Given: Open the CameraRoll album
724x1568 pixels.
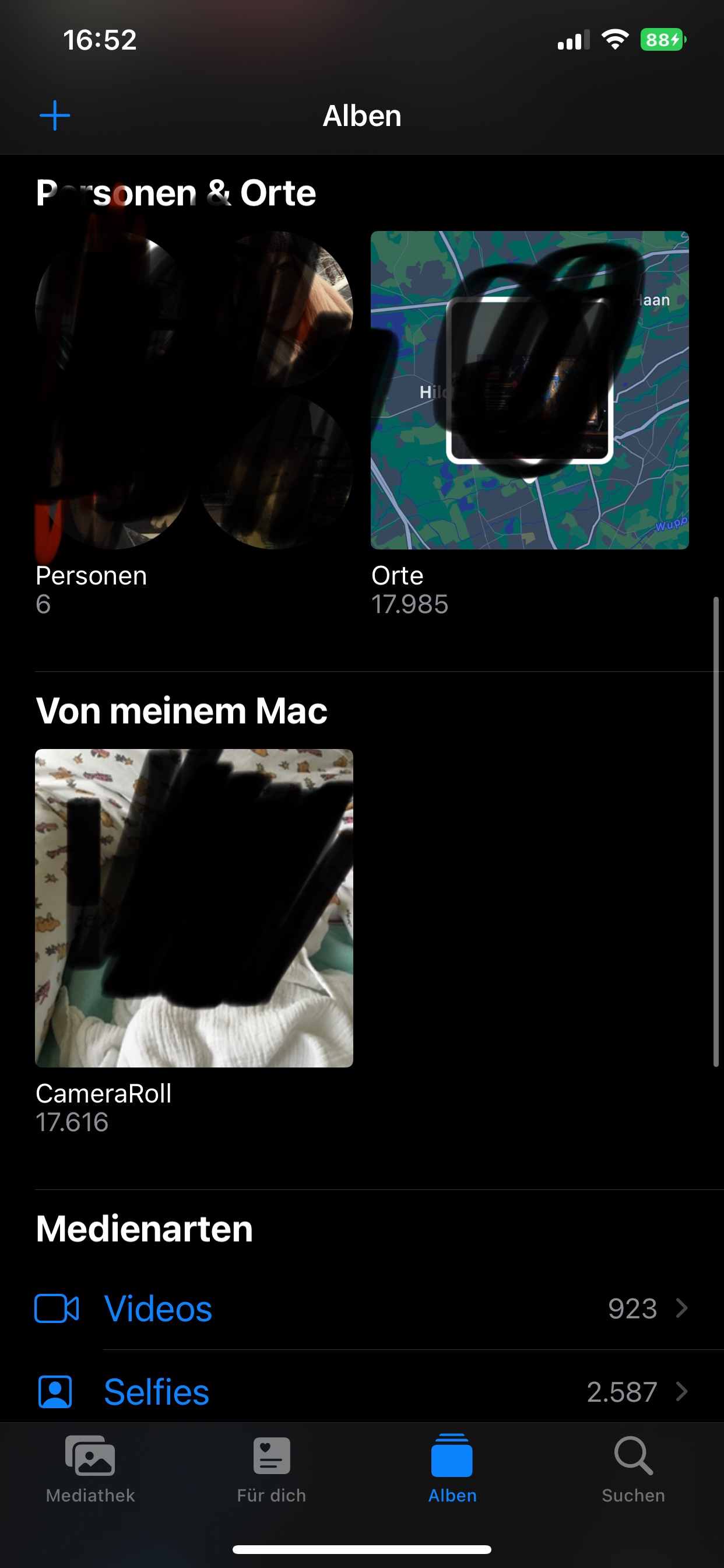Looking at the screenshot, I should point(194,908).
